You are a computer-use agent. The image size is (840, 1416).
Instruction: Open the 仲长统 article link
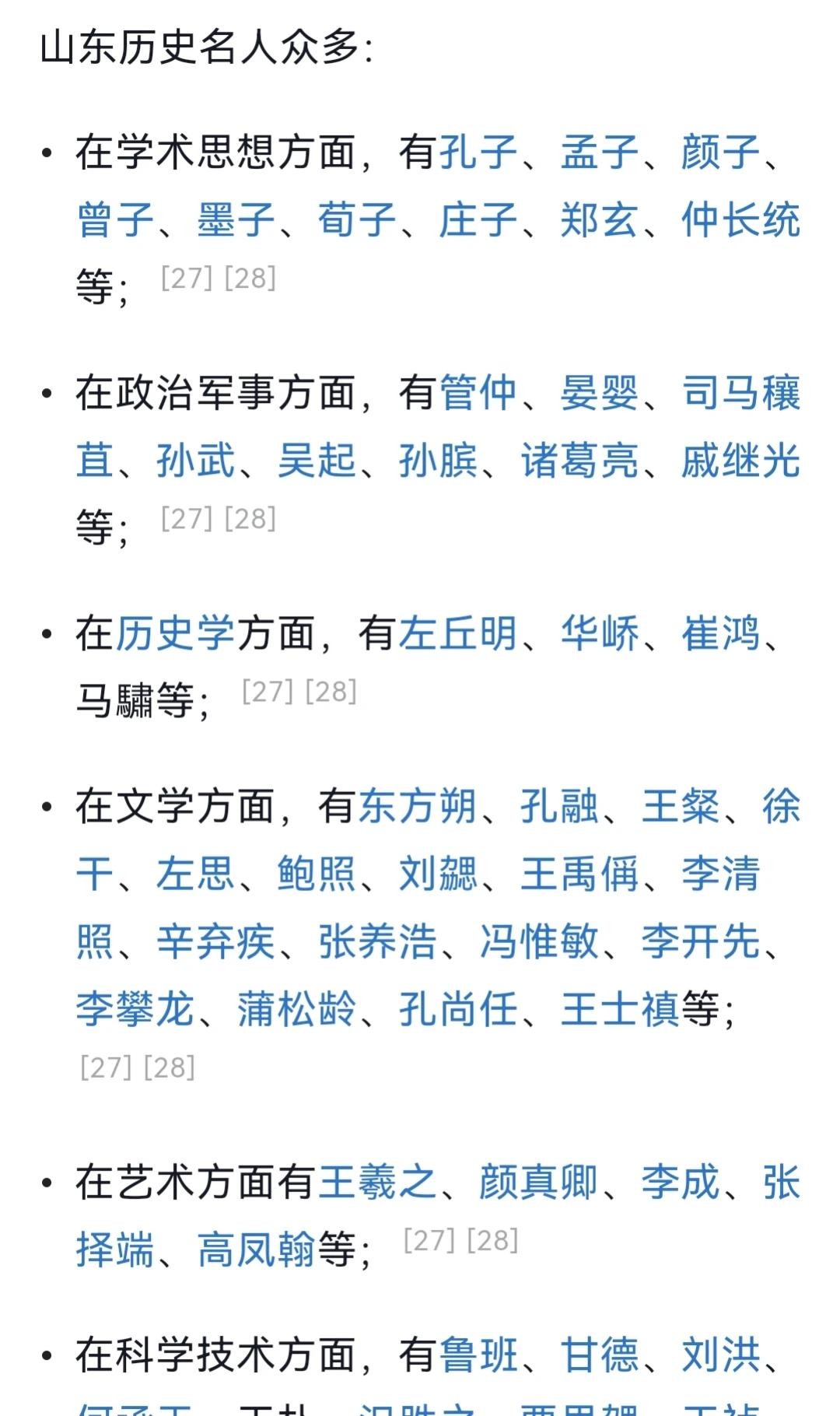click(x=740, y=219)
